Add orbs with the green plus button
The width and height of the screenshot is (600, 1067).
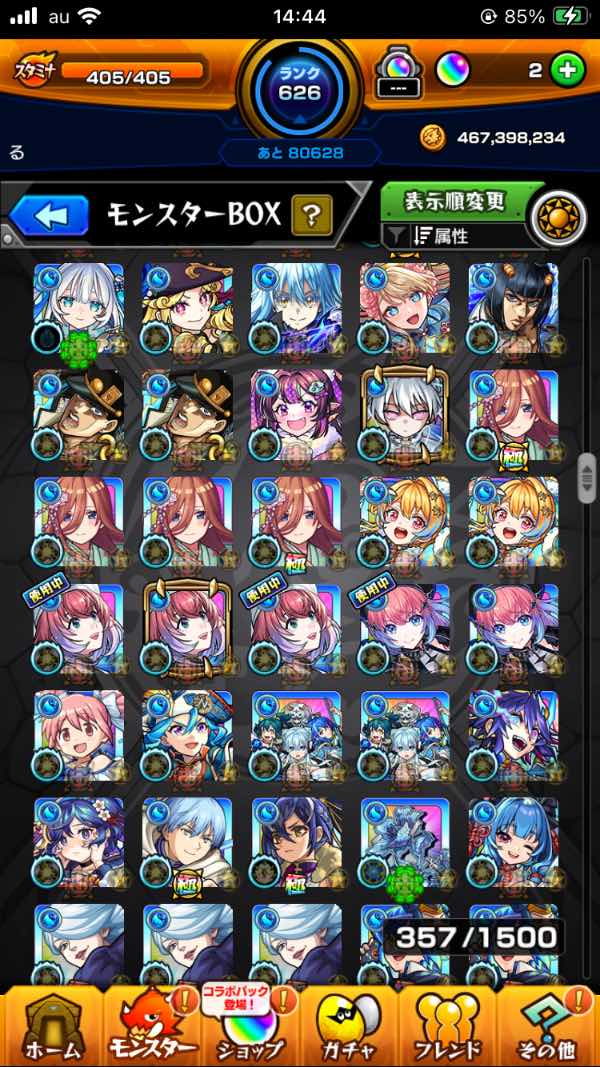click(x=567, y=71)
